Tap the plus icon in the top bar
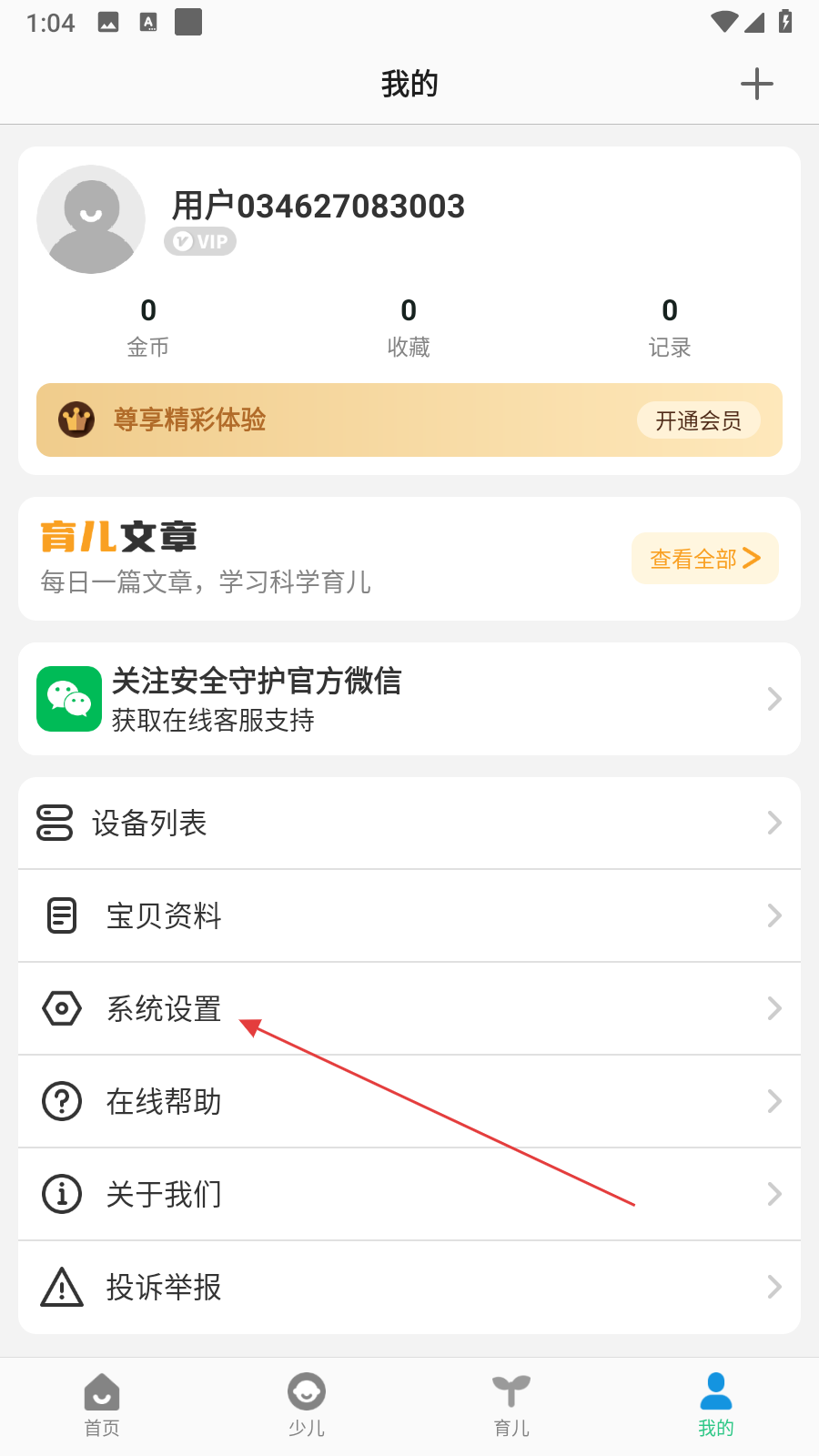This screenshot has height=1456, width=819. tap(756, 85)
